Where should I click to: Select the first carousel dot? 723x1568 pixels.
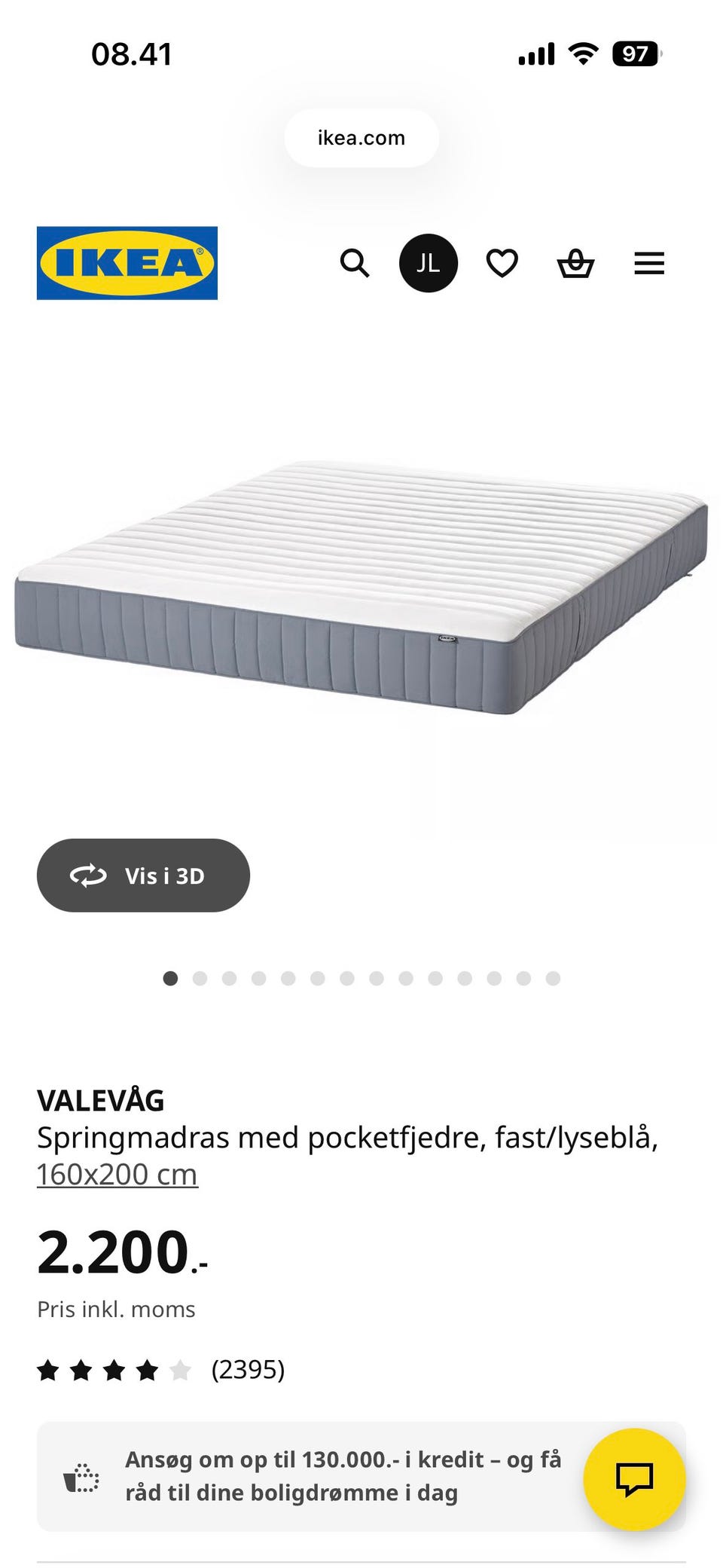tap(172, 978)
